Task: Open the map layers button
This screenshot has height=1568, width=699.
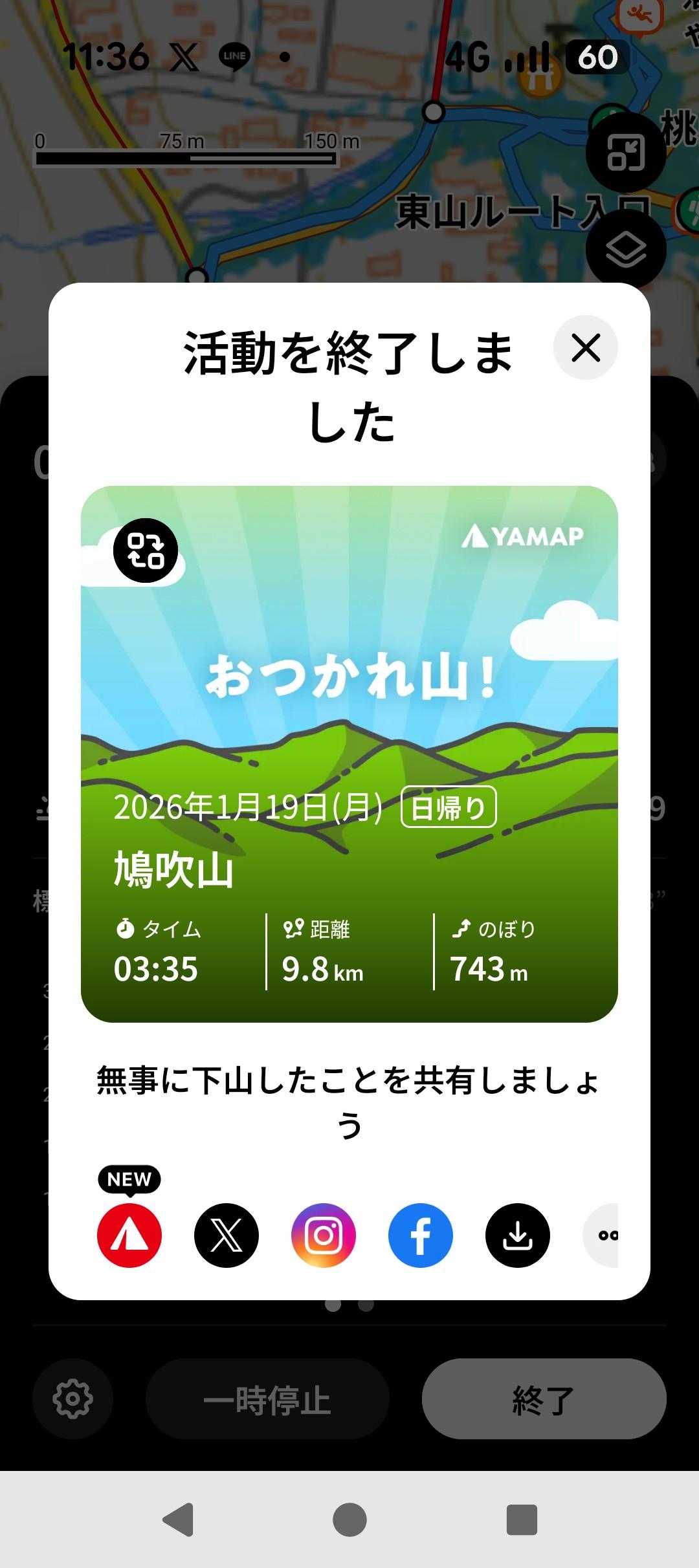Action: [x=625, y=250]
